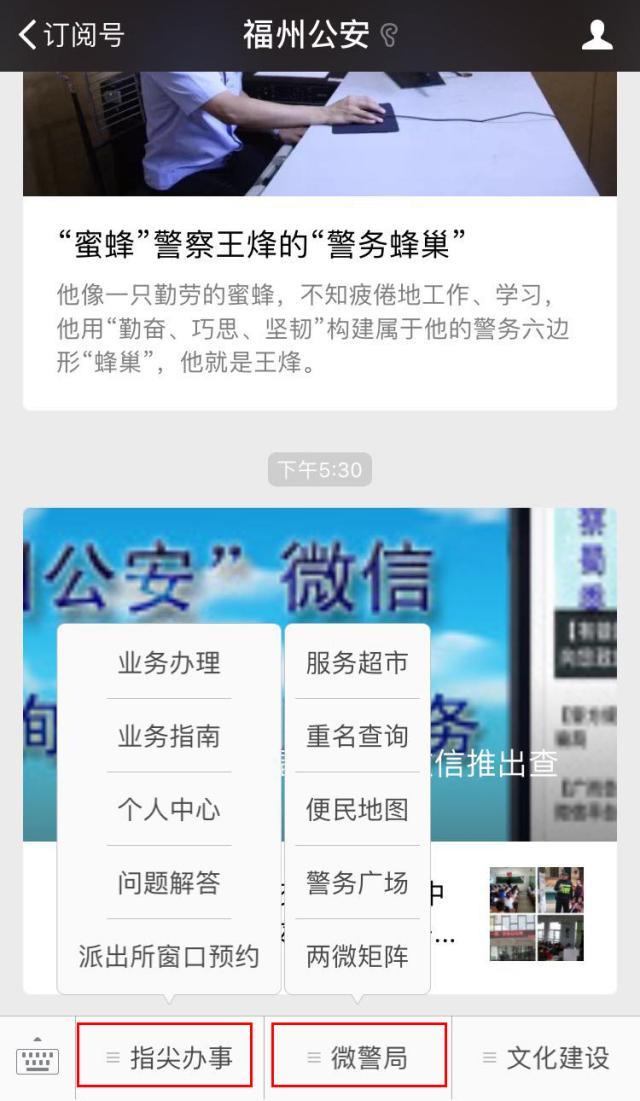Tap 重名查询 menu item
The image size is (640, 1101).
pos(357,737)
